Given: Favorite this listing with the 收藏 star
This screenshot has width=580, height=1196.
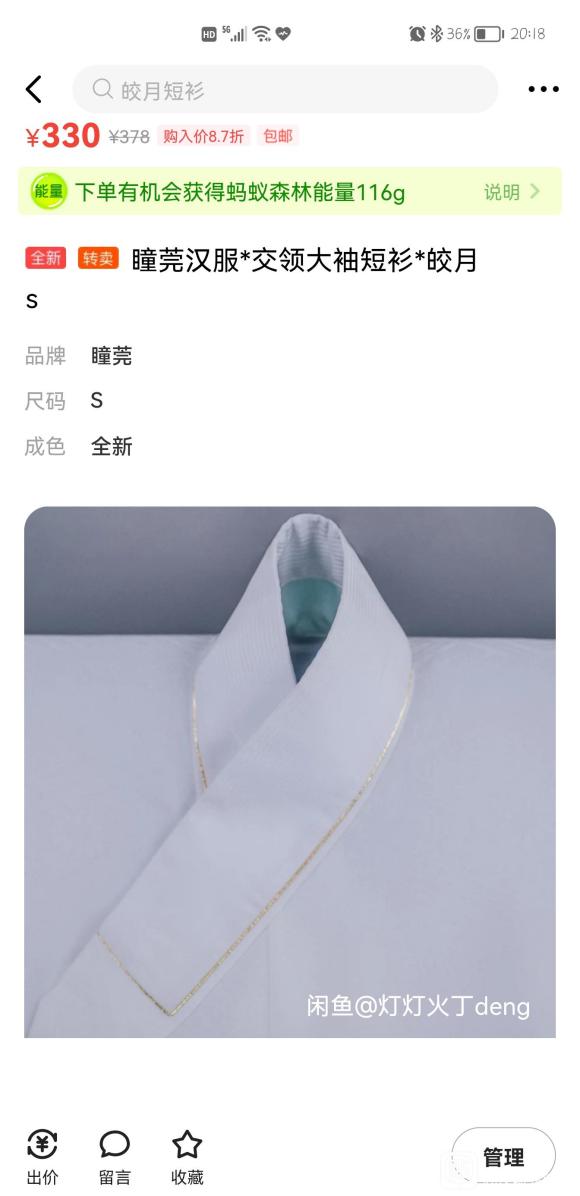Looking at the screenshot, I should [187, 1157].
